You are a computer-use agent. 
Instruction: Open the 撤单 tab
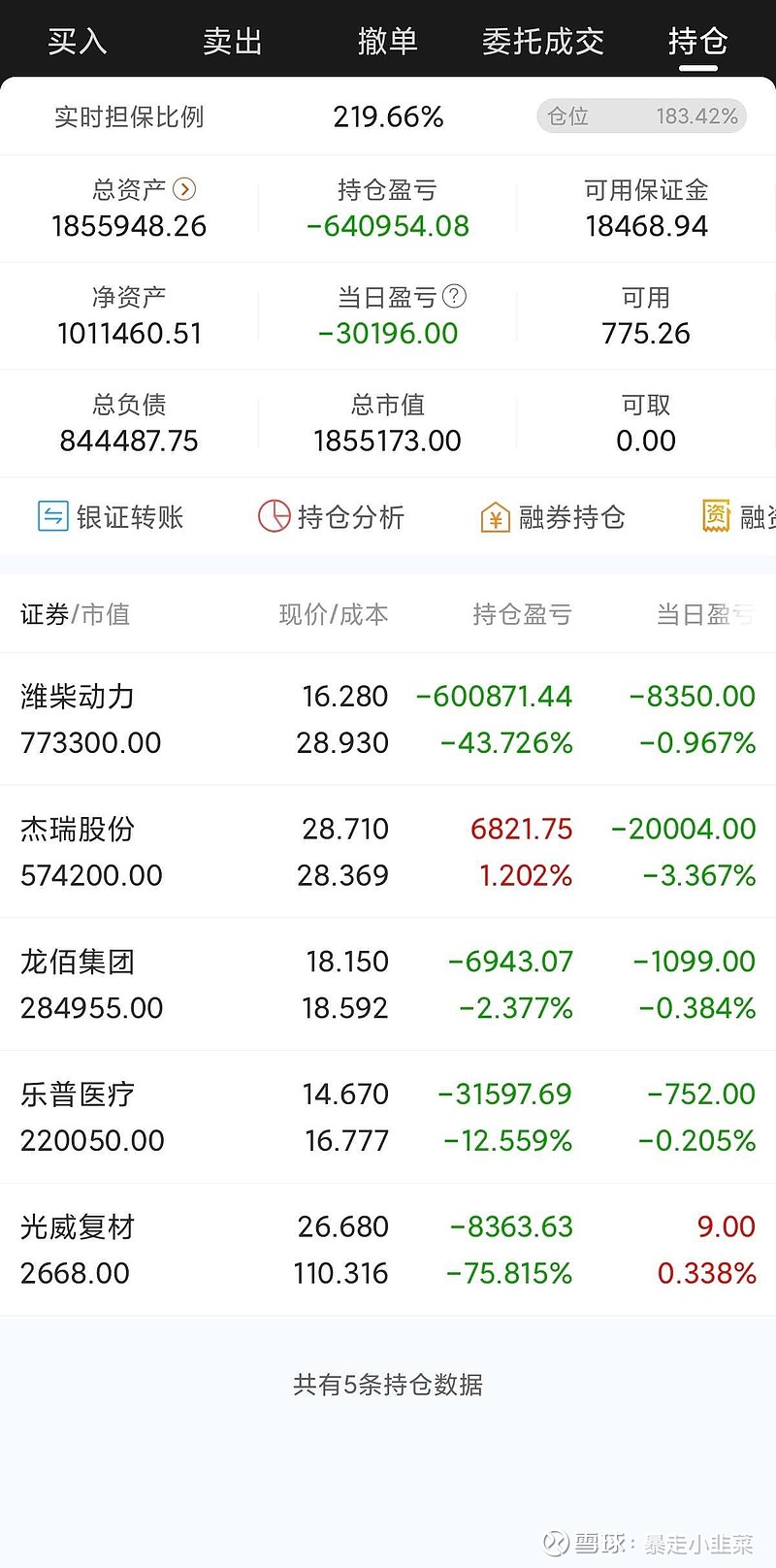click(389, 40)
